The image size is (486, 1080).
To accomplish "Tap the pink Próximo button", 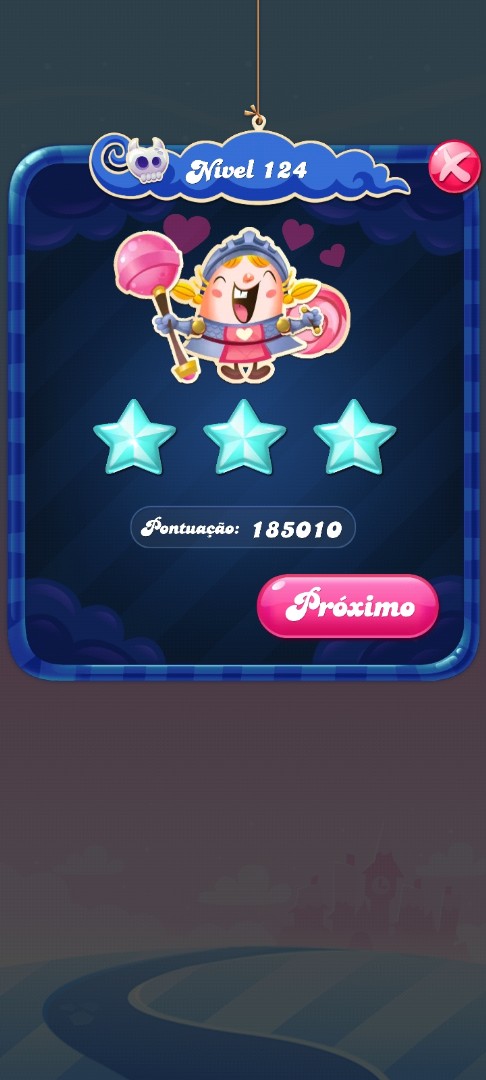I will pyautogui.click(x=348, y=606).
